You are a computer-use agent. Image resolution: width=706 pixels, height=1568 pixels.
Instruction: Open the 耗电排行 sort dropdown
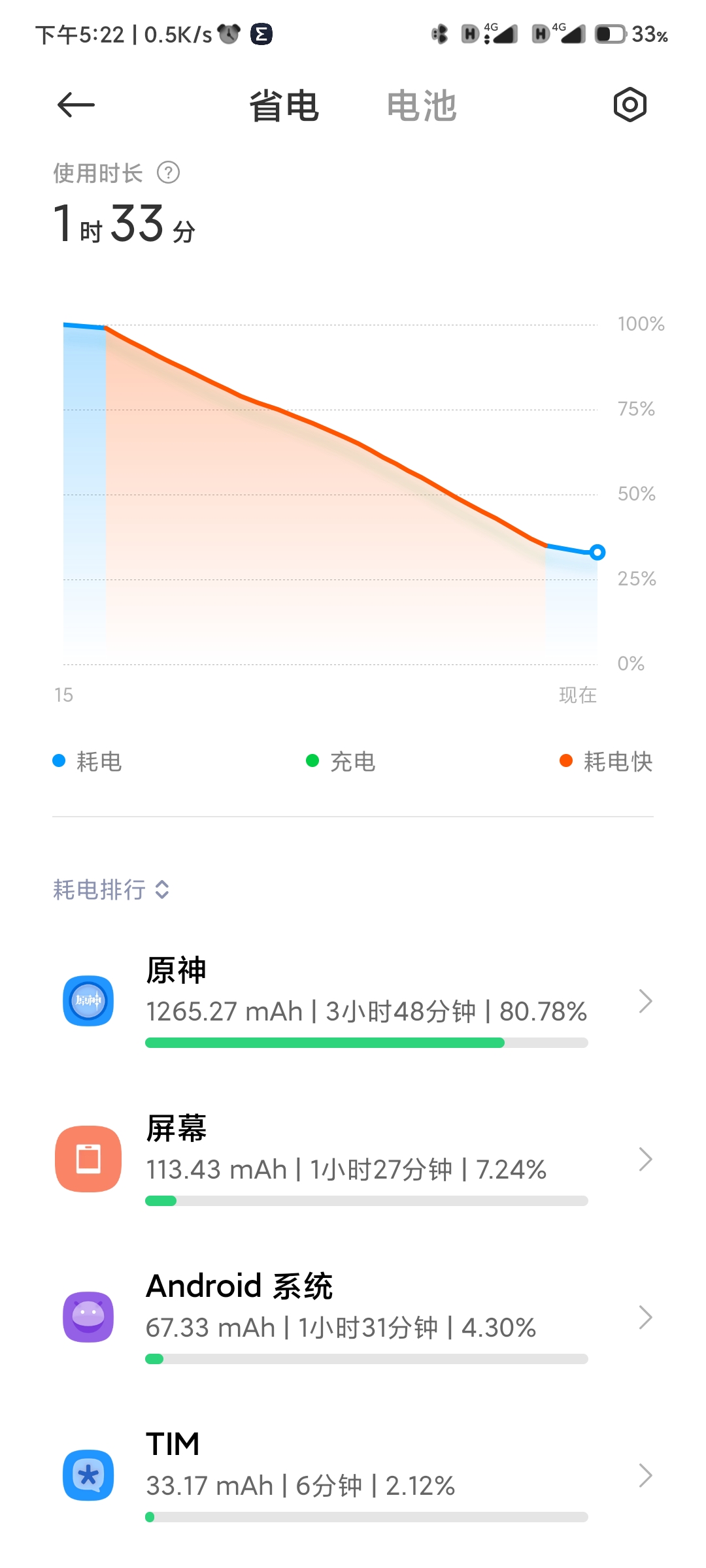coord(111,889)
